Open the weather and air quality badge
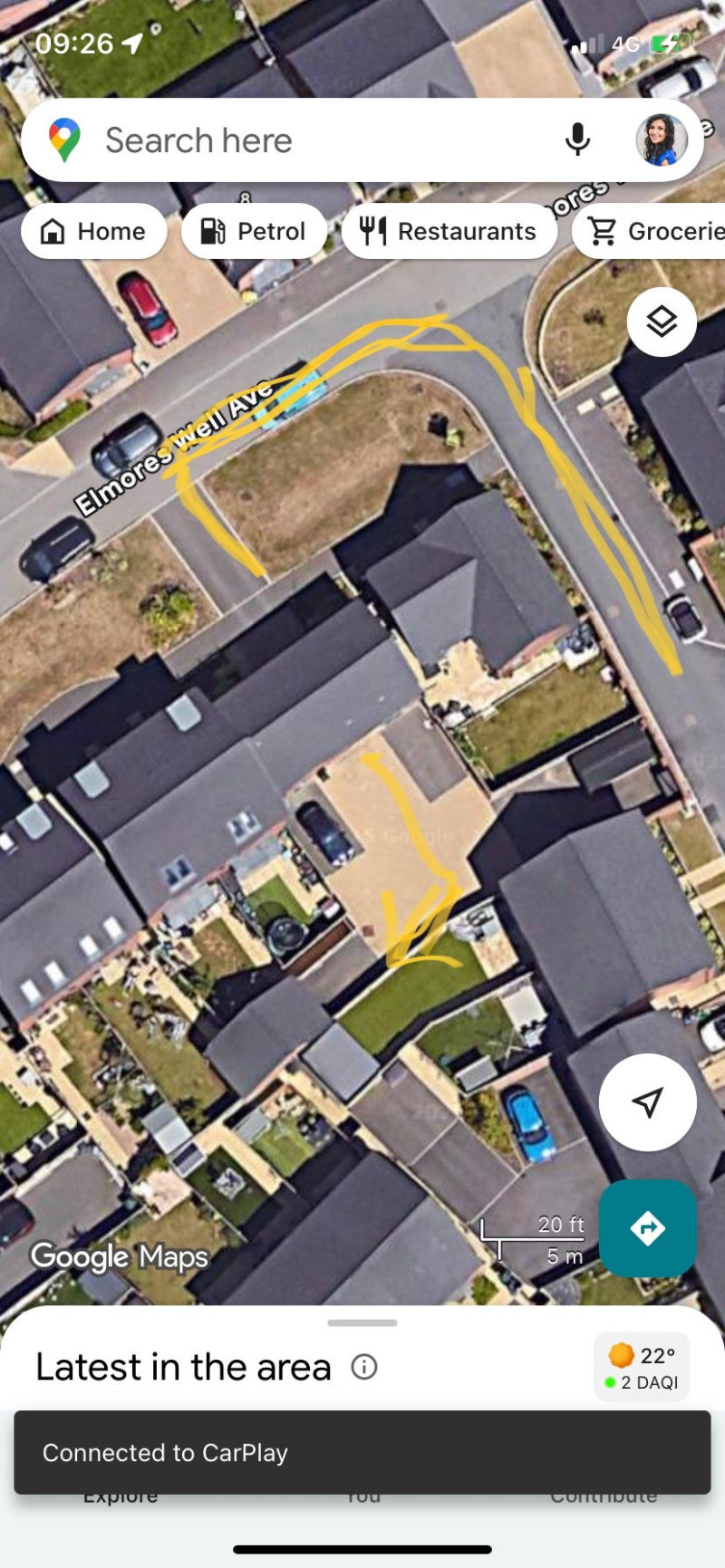The height and width of the screenshot is (1568, 725). (x=642, y=1367)
